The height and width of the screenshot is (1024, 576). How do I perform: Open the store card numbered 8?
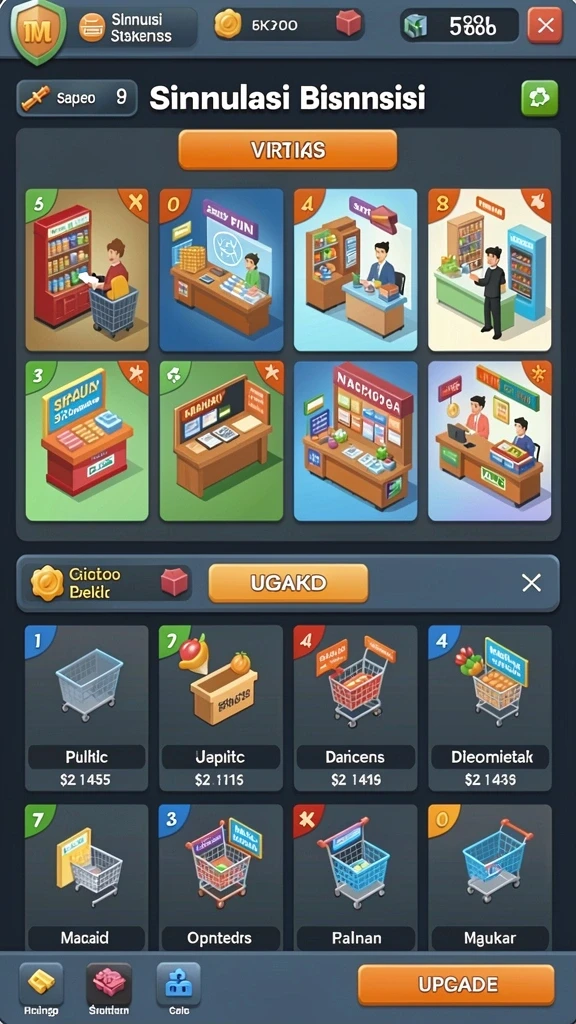tap(490, 270)
